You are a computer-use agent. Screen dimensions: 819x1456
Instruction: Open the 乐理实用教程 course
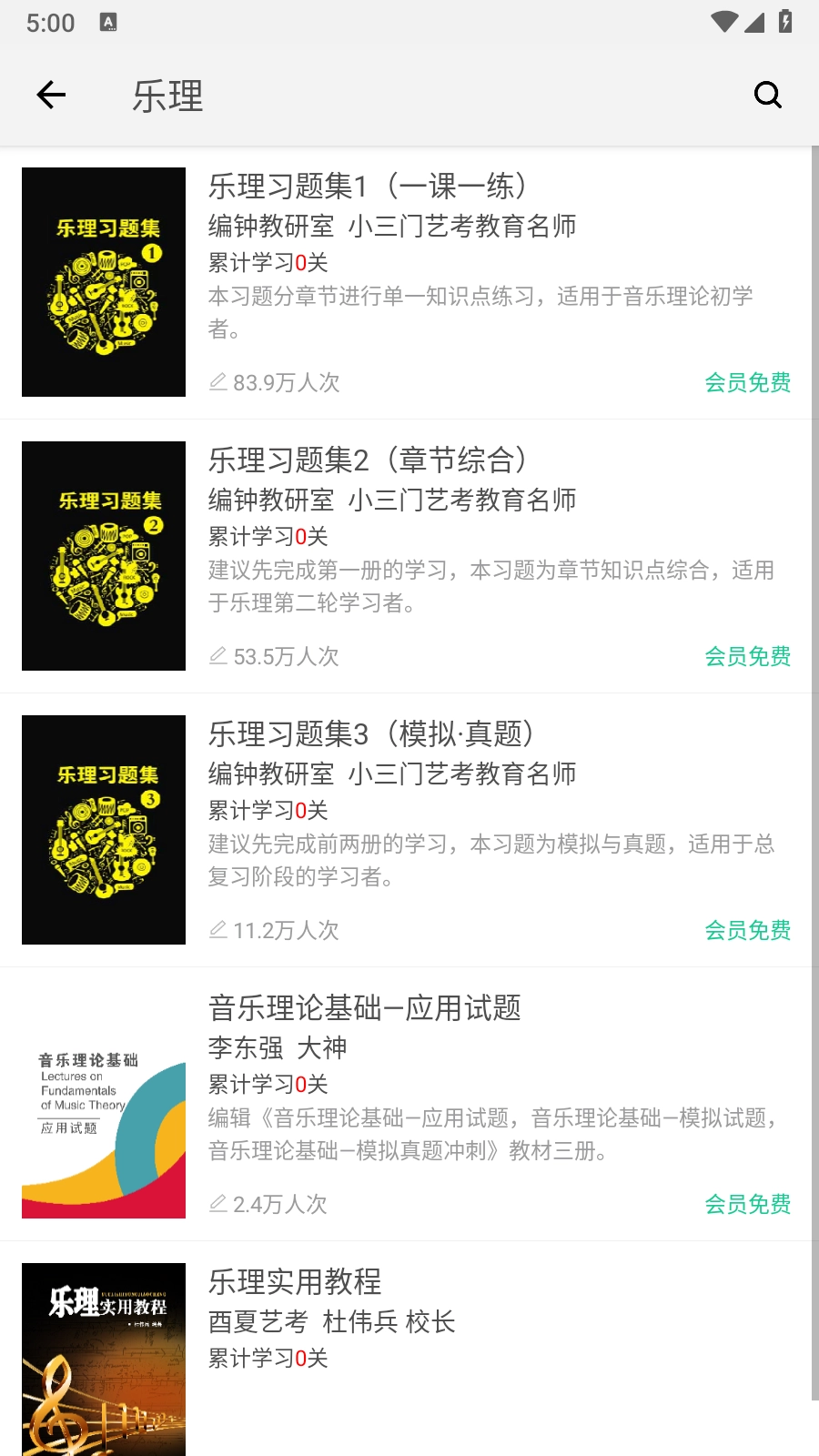pyautogui.click(x=295, y=1282)
